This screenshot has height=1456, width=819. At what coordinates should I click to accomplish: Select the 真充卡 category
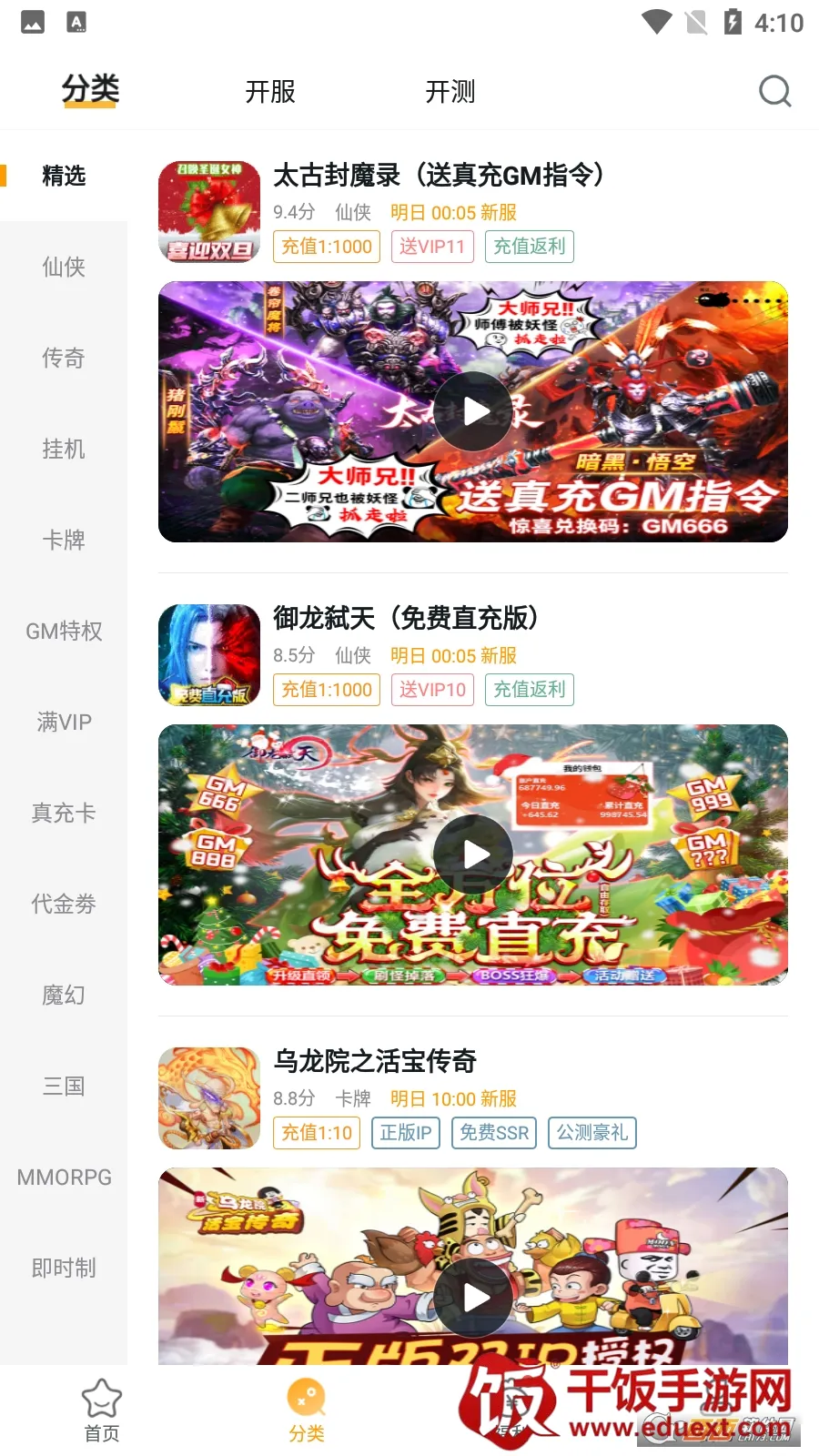(x=64, y=813)
